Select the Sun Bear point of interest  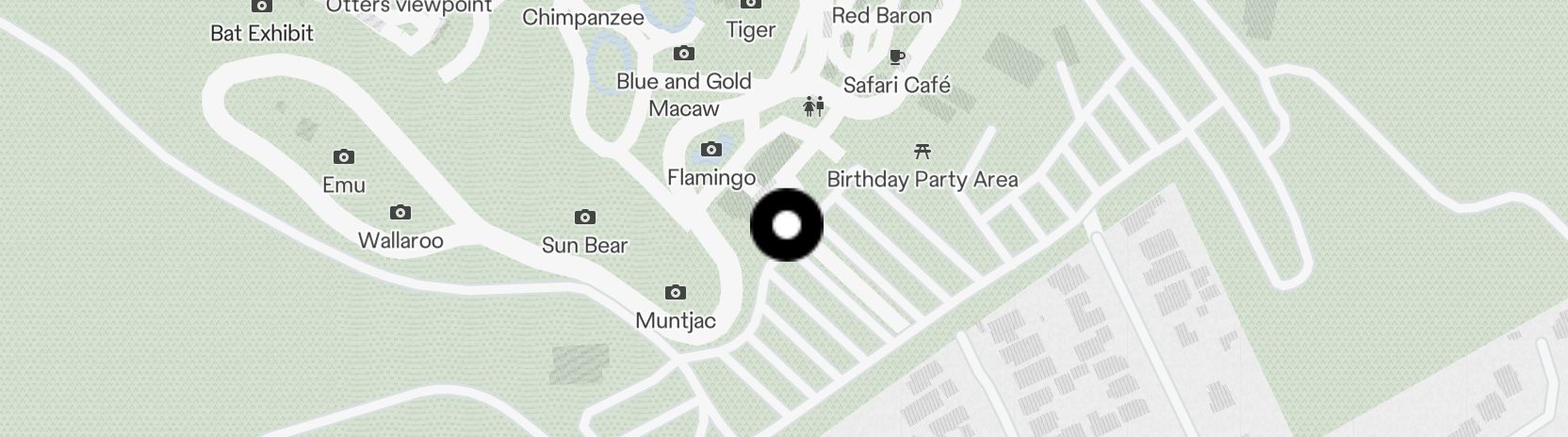click(x=584, y=218)
